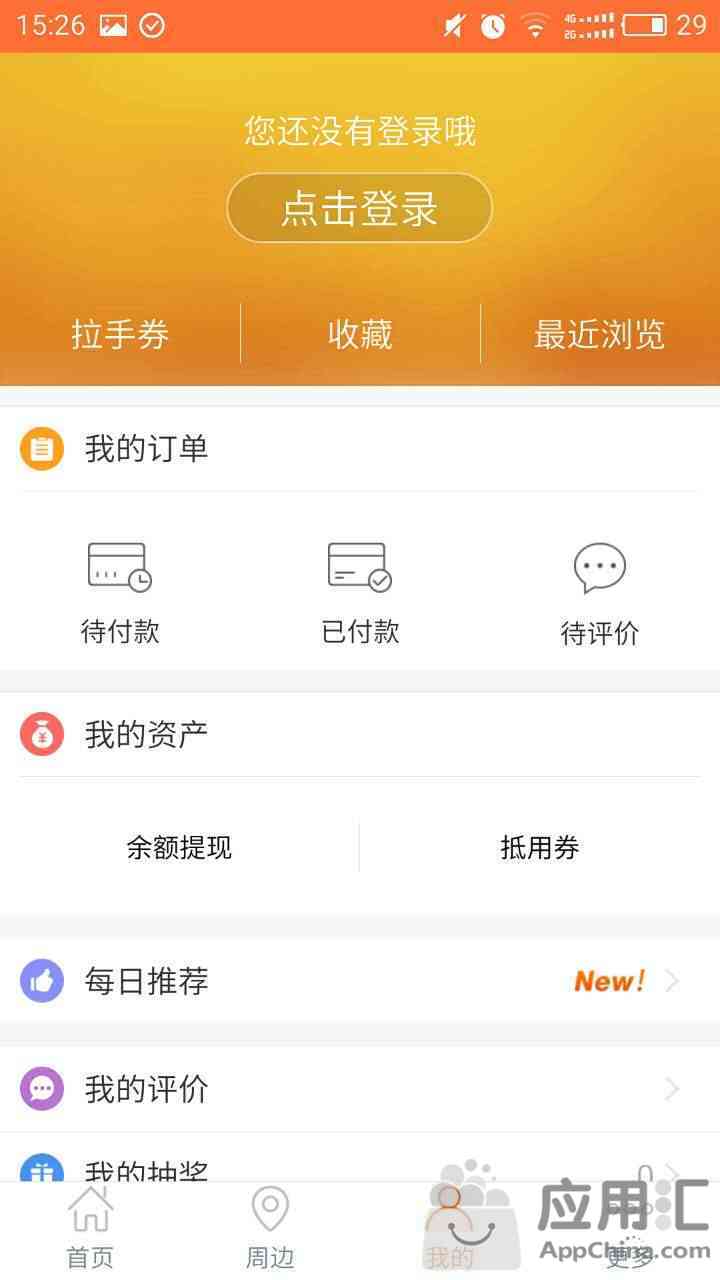Open 收藏 favorites
Image resolution: width=720 pixels, height=1280 pixels.
[360, 334]
